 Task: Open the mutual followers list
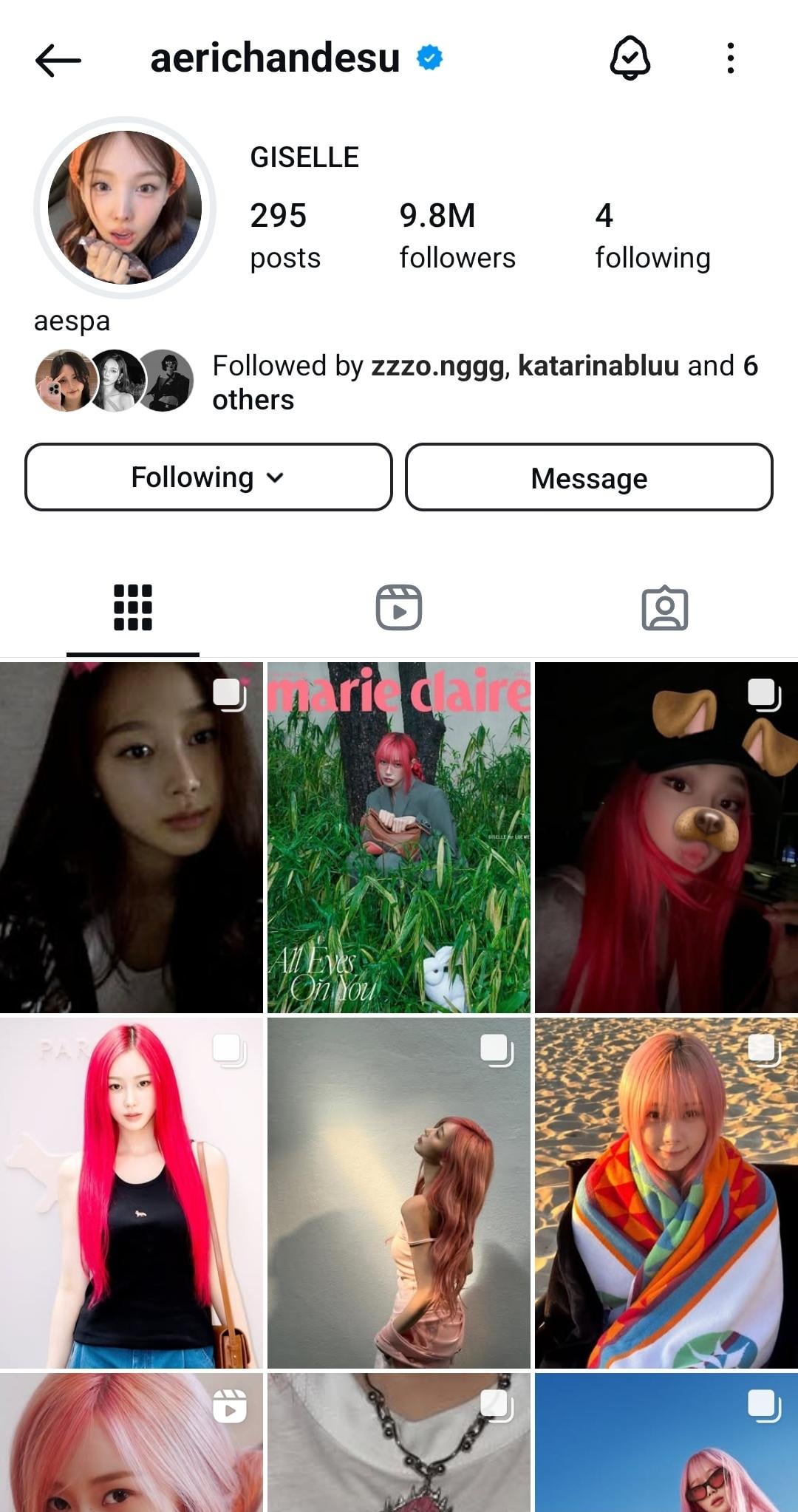484,382
